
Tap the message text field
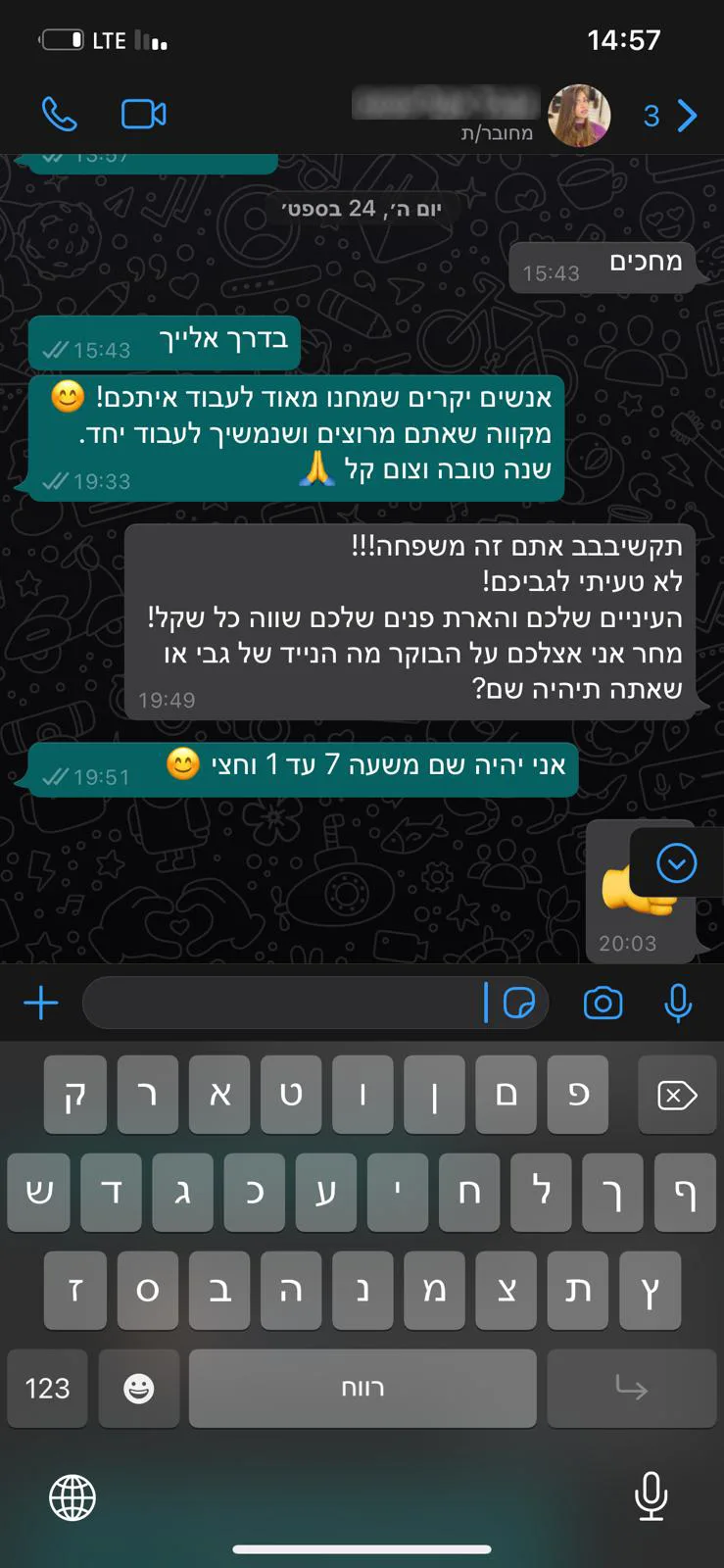click(284, 1003)
